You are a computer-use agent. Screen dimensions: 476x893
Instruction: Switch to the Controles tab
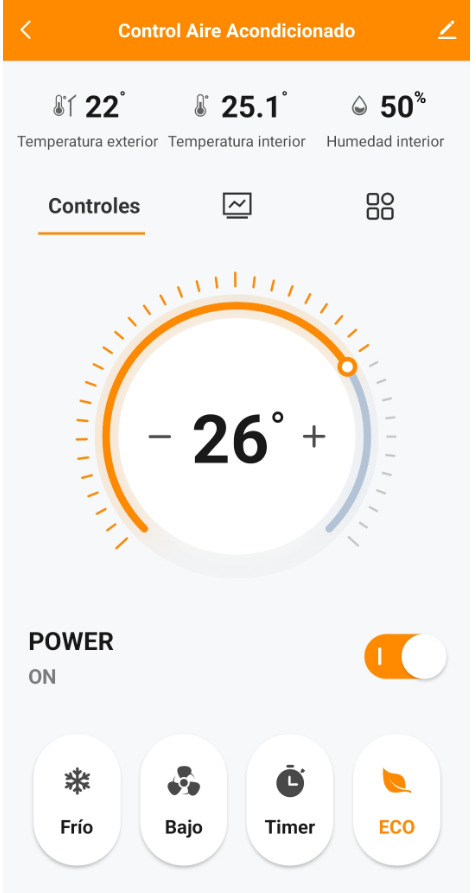point(94,206)
